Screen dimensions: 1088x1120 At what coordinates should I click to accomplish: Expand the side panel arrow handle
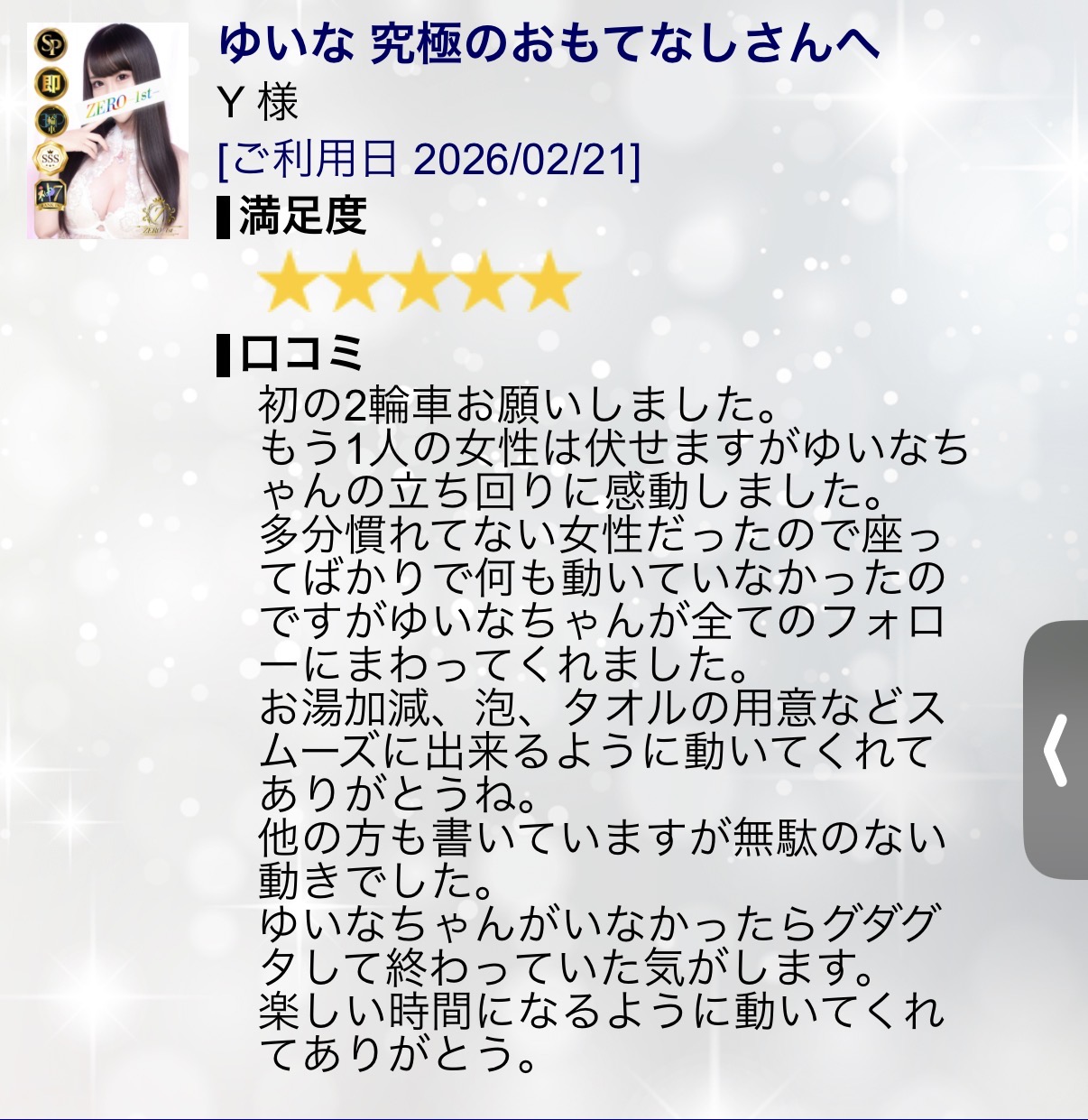click(x=1056, y=750)
